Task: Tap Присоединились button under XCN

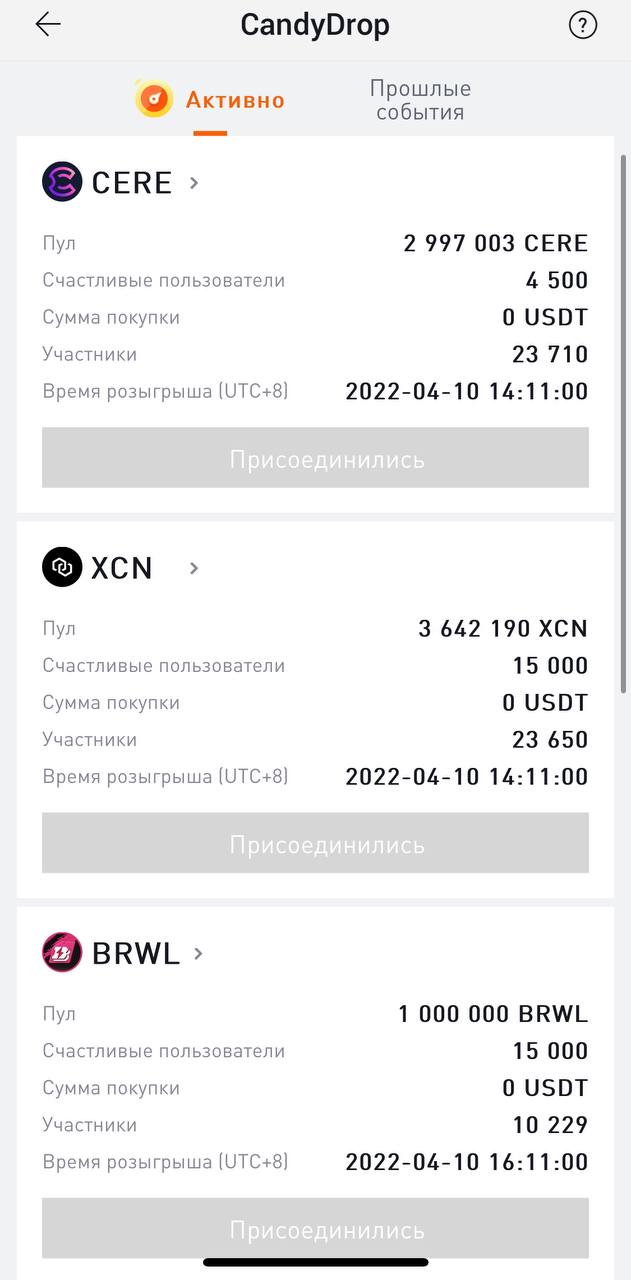Action: pos(315,843)
